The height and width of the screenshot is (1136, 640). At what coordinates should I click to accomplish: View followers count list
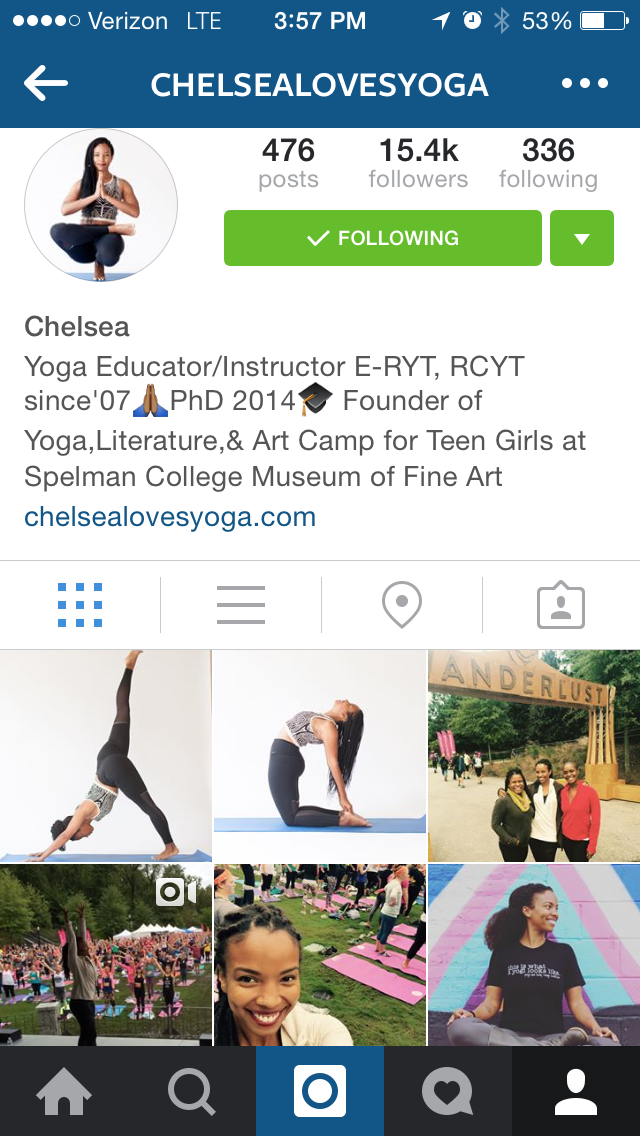coord(418,164)
